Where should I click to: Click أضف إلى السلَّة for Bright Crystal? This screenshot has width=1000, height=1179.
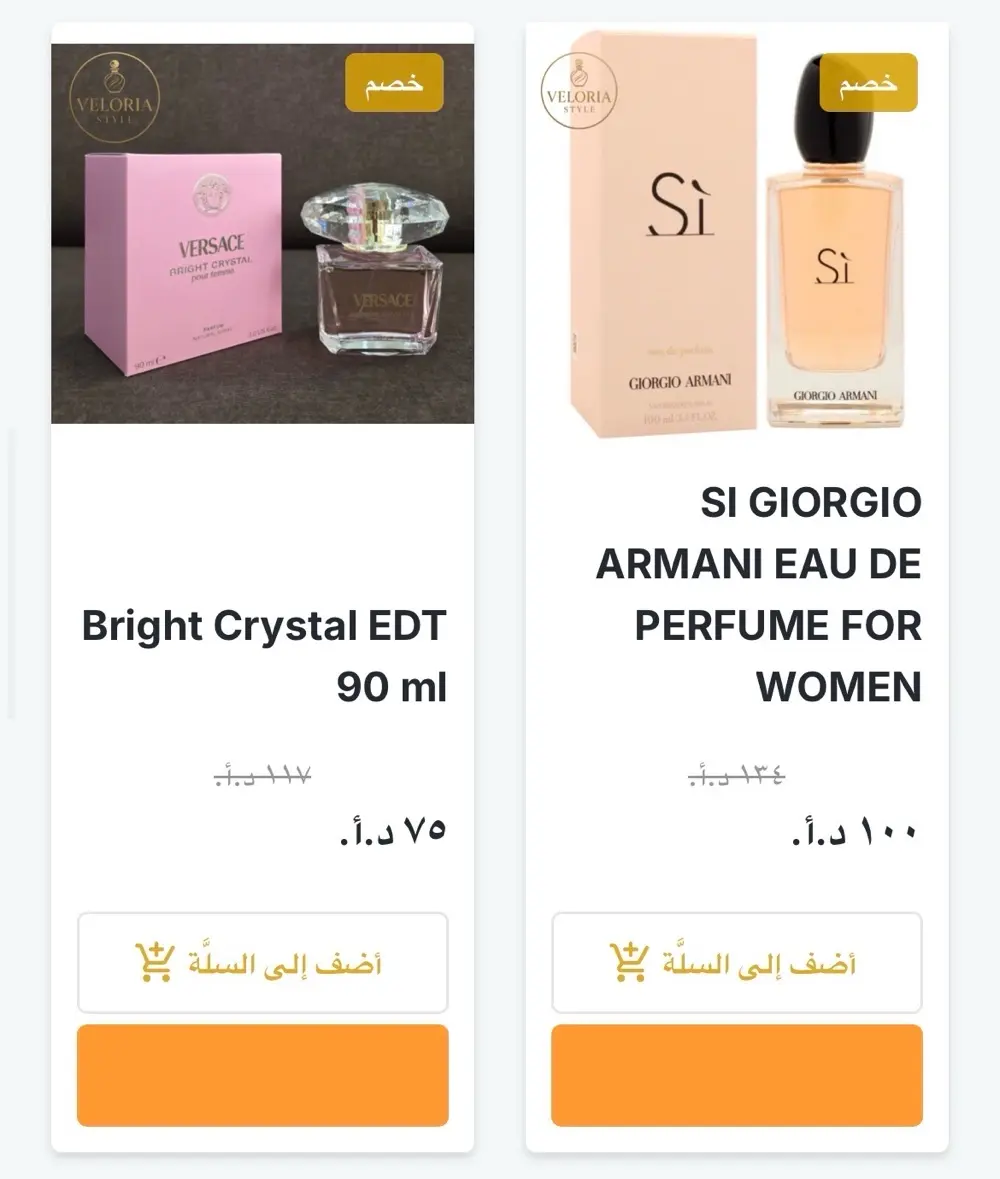(262, 963)
